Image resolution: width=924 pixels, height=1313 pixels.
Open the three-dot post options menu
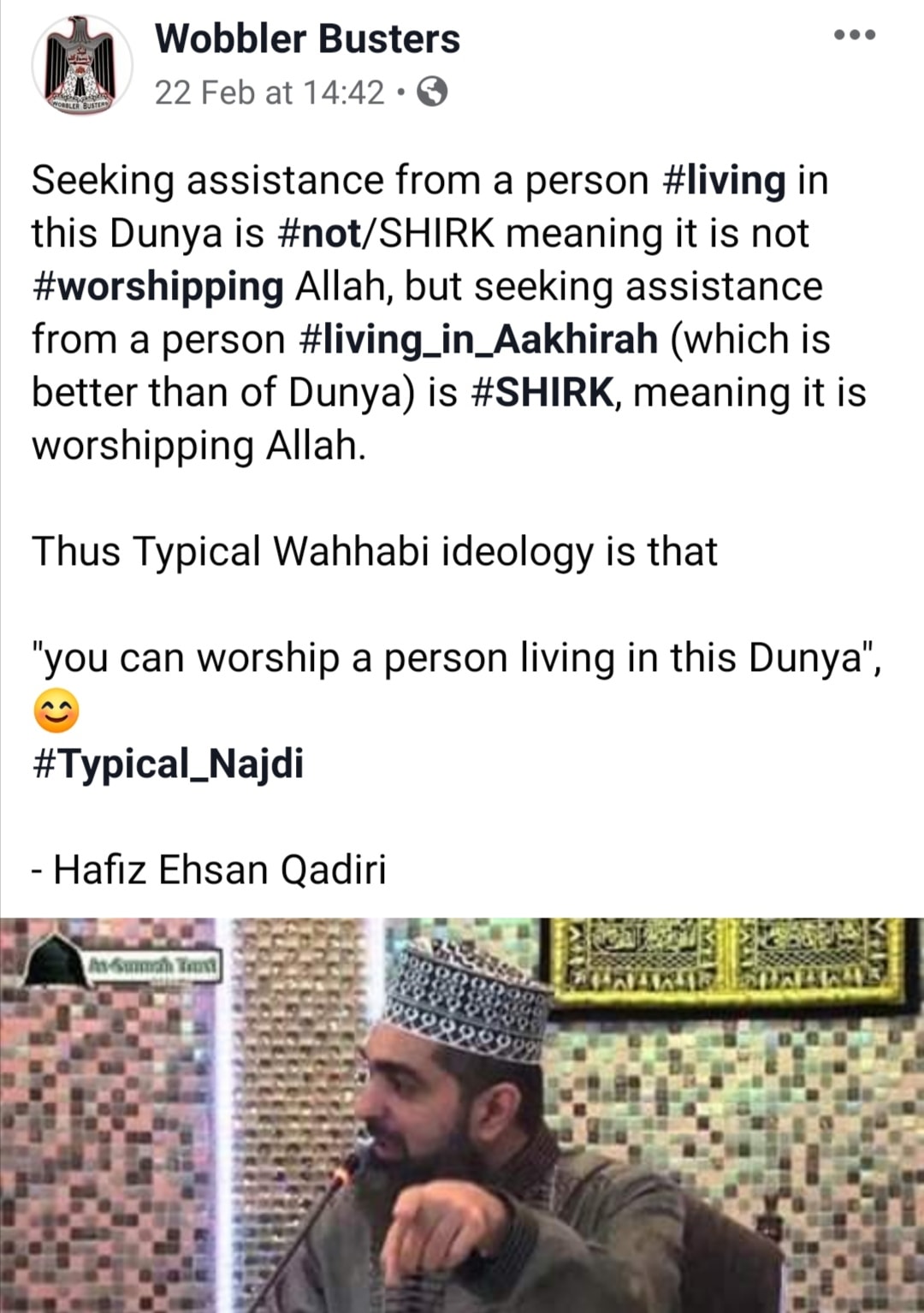pos(855,35)
